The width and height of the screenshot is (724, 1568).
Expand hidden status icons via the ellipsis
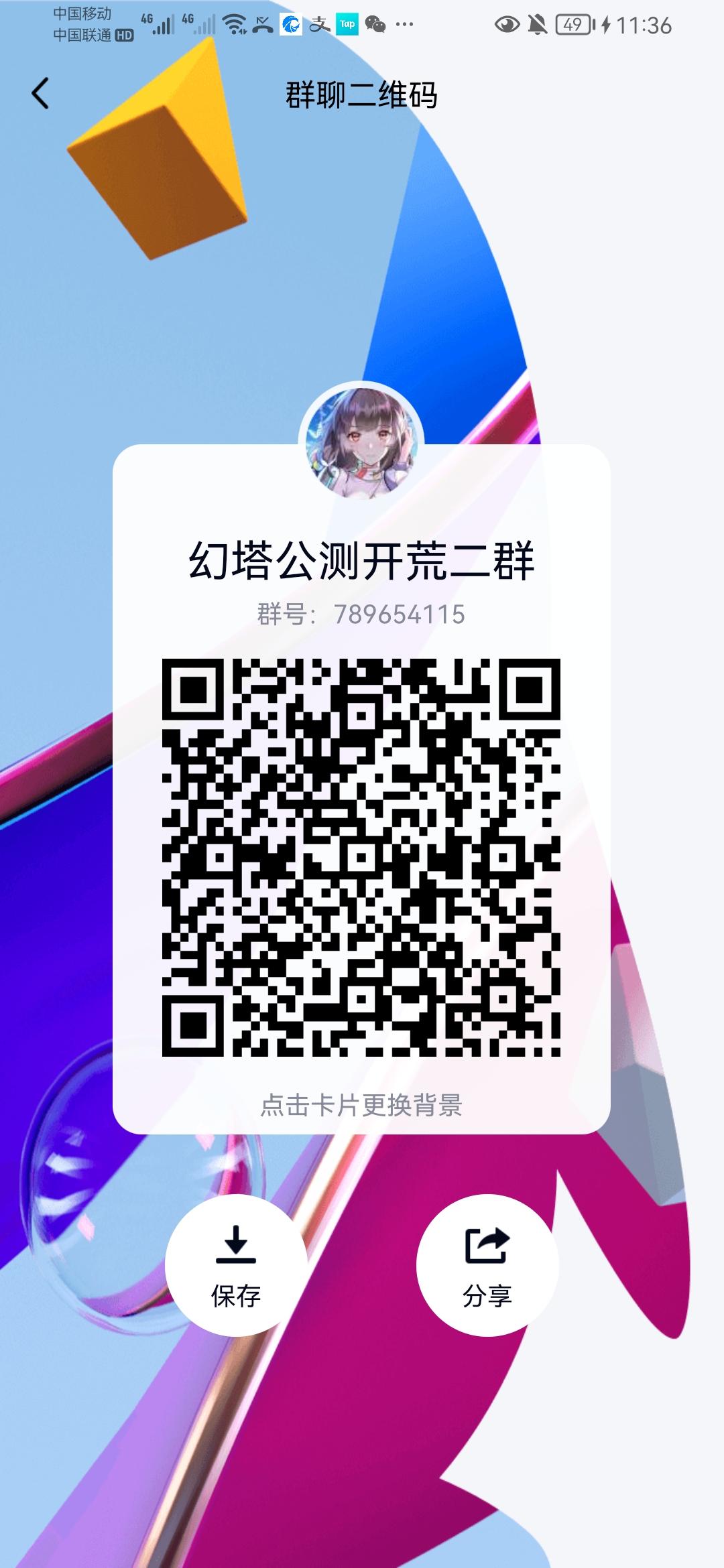pos(403,25)
